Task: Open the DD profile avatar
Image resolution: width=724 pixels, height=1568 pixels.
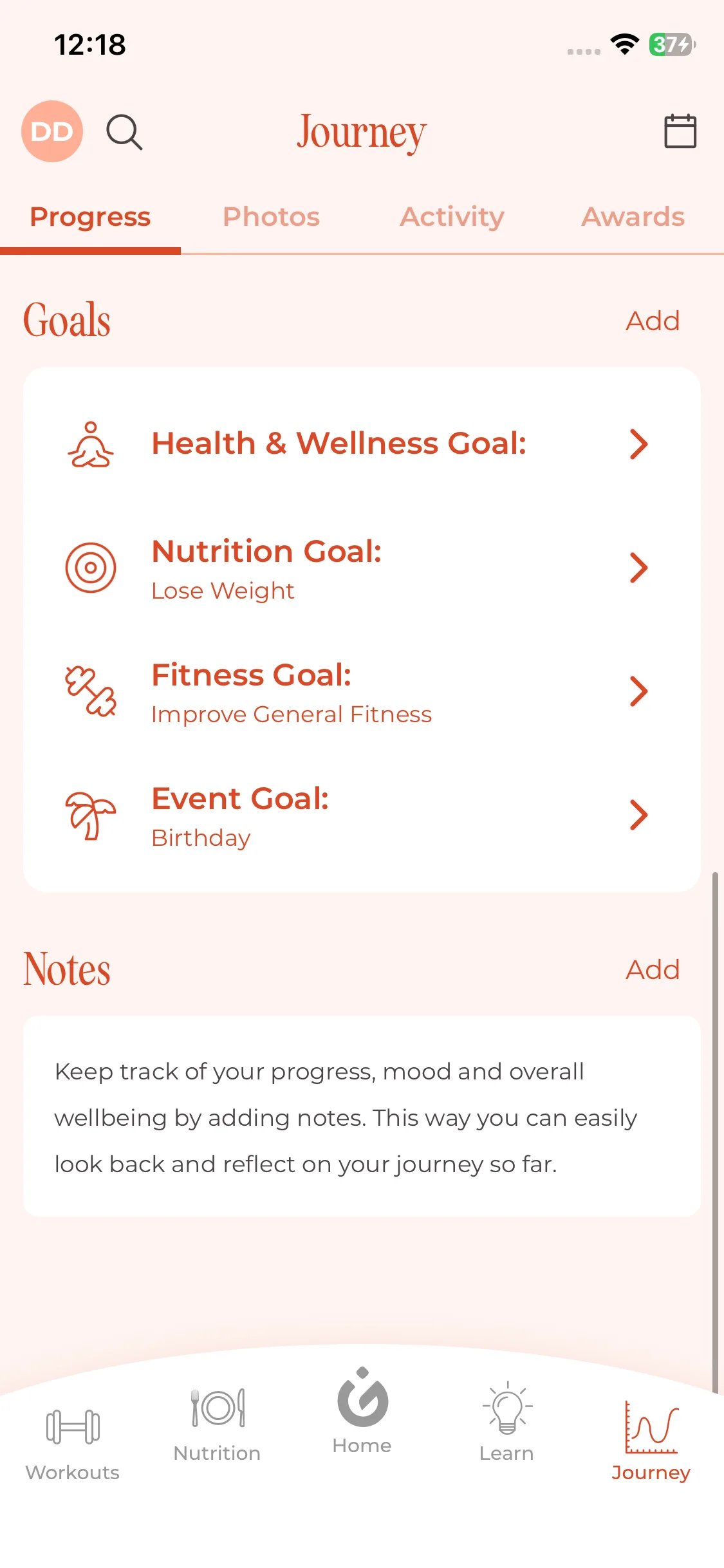Action: [52, 131]
